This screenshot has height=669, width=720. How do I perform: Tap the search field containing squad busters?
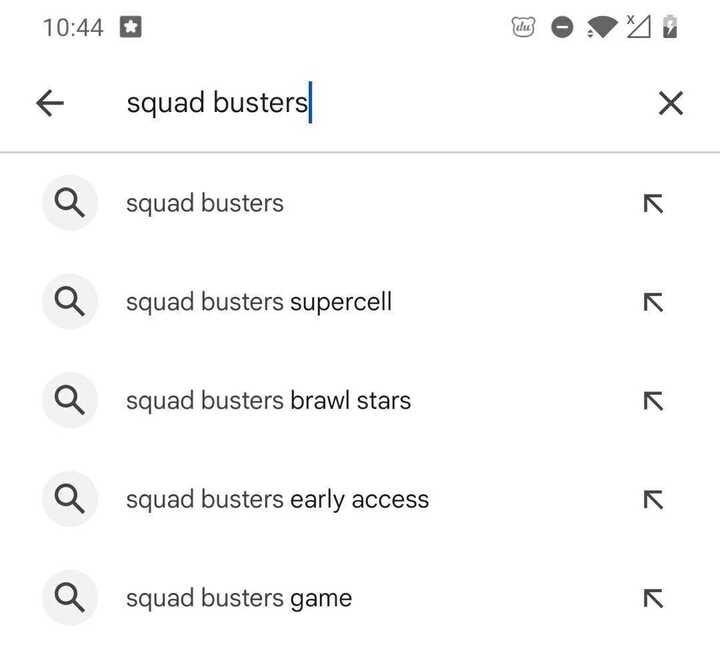click(x=380, y=103)
